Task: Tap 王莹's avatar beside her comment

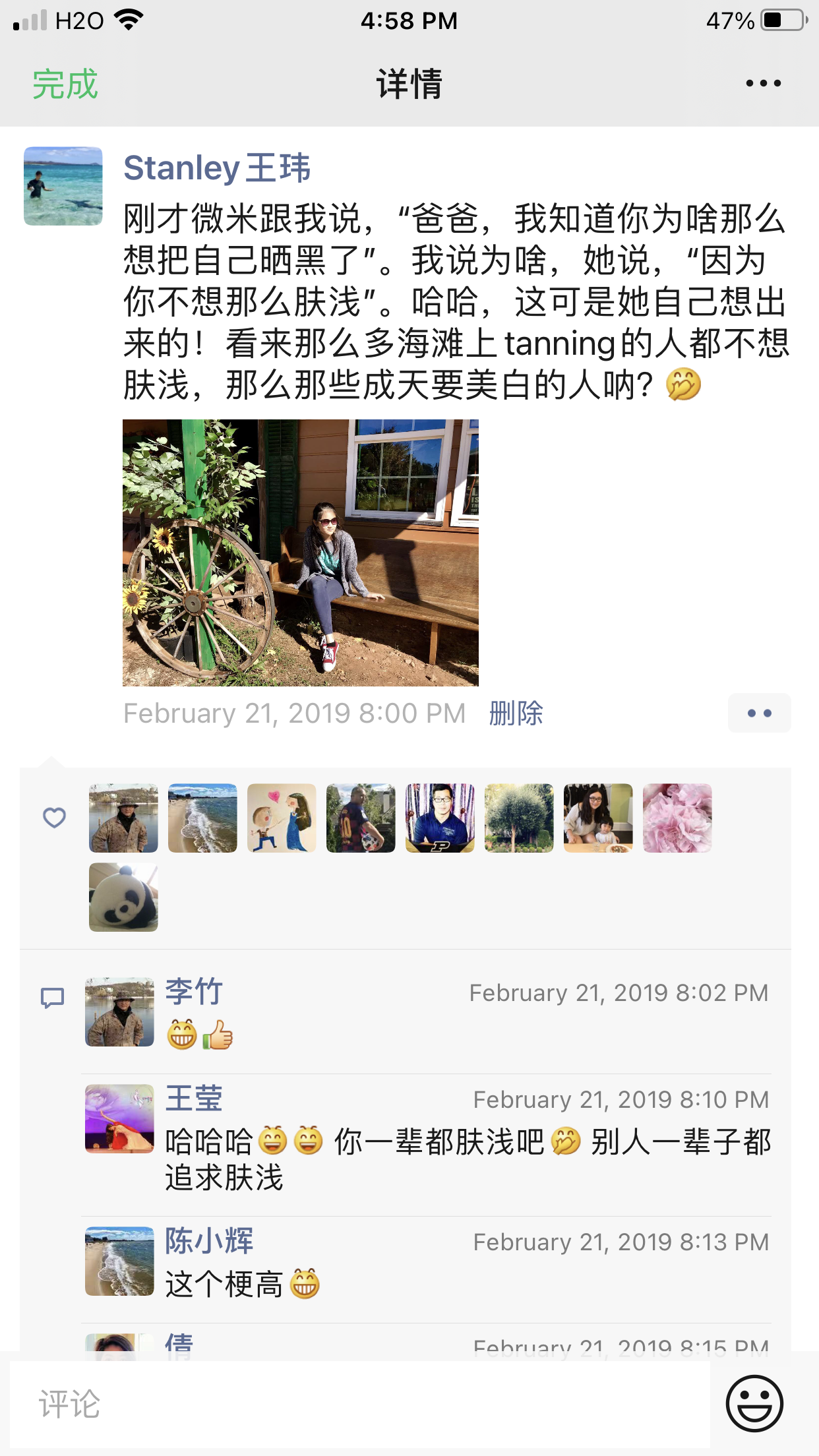Action: 119,1119
